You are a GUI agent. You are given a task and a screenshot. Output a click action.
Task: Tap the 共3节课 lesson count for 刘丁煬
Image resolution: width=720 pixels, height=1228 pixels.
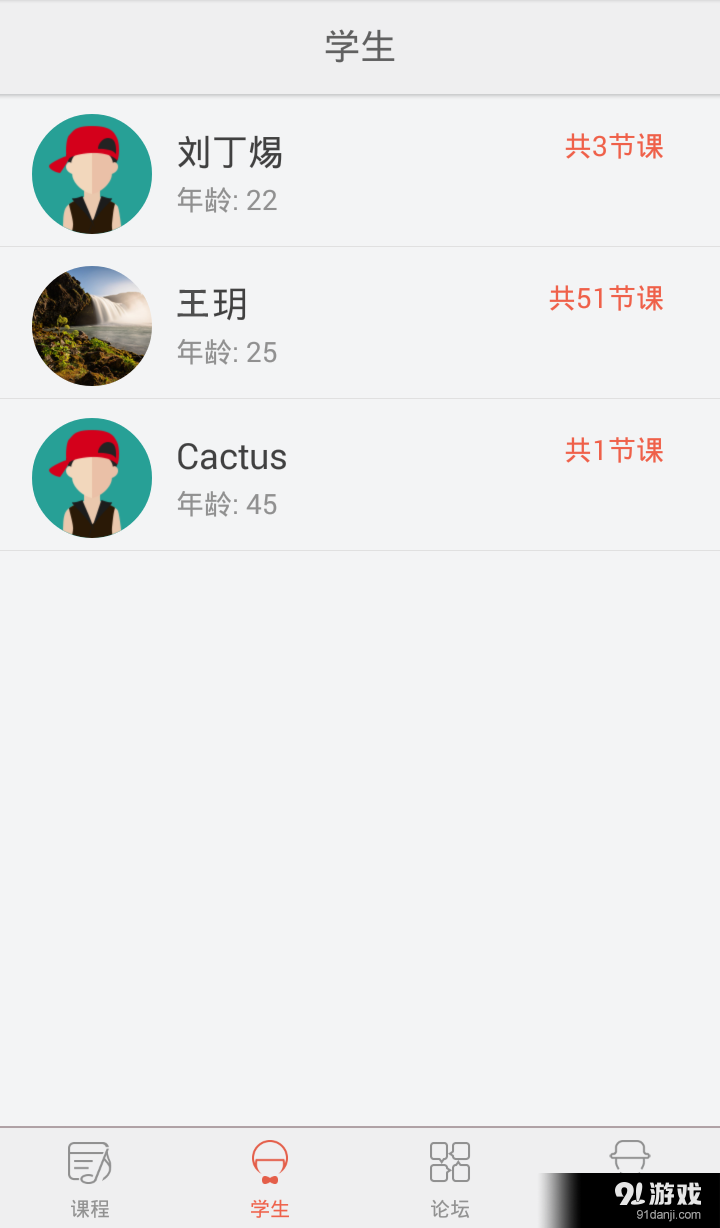point(613,146)
